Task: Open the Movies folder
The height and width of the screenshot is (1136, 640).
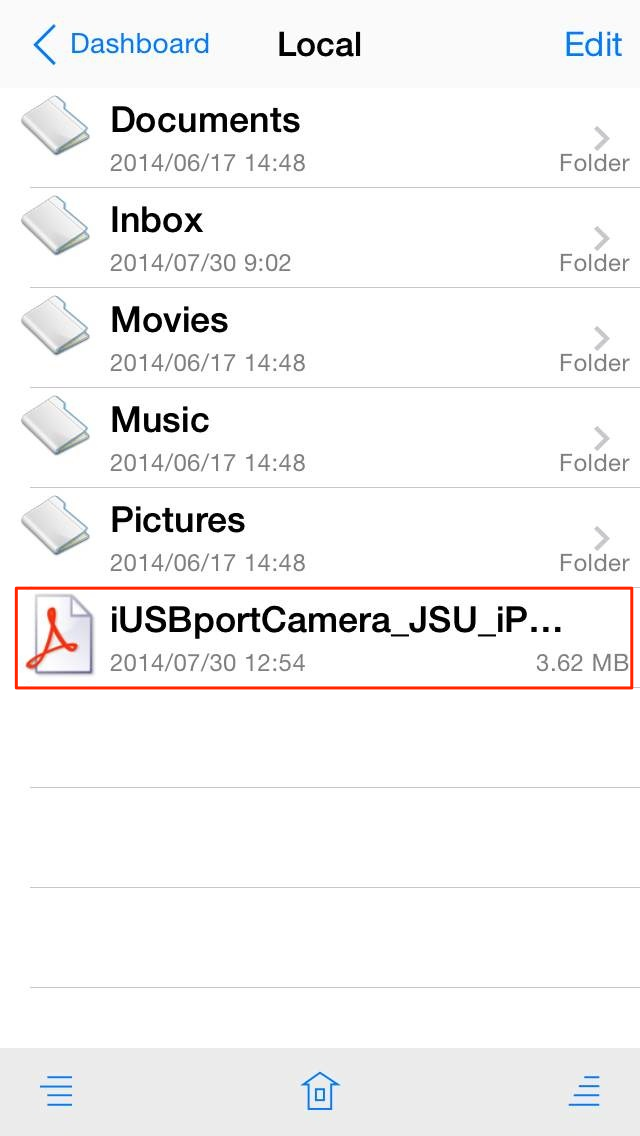Action: tap(320, 338)
